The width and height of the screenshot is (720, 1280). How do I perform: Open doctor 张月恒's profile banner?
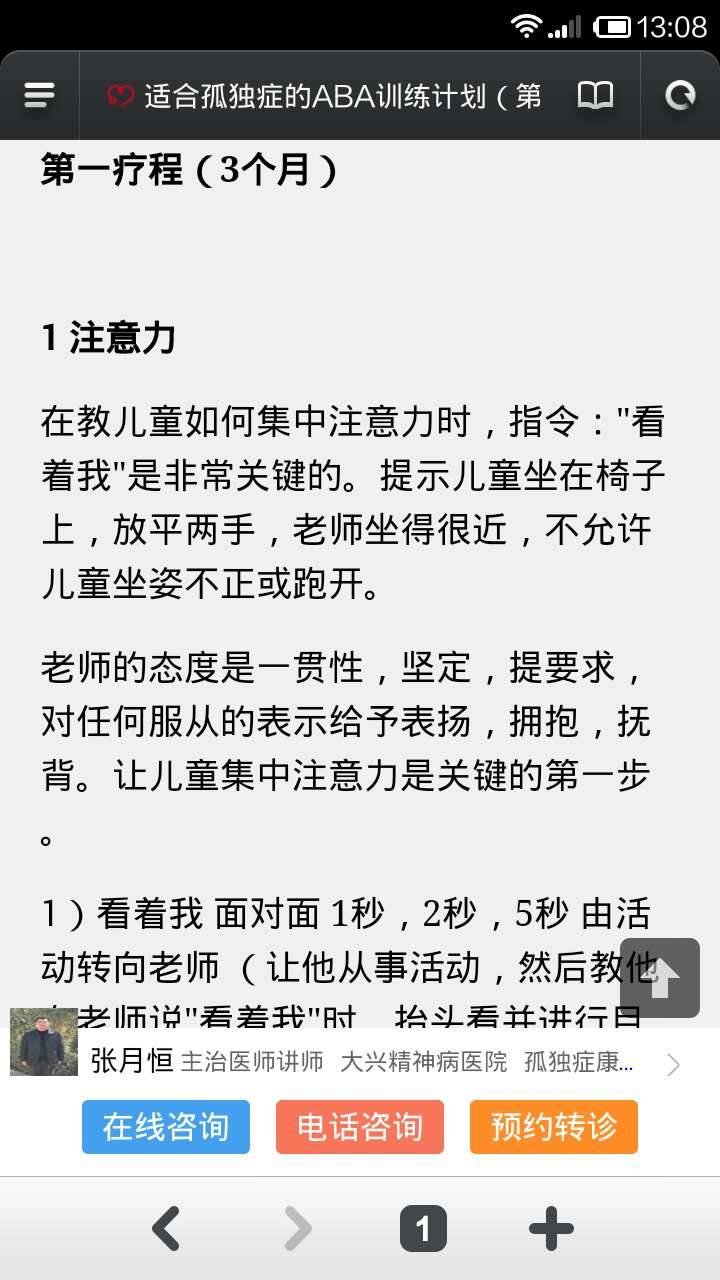pos(360,1062)
